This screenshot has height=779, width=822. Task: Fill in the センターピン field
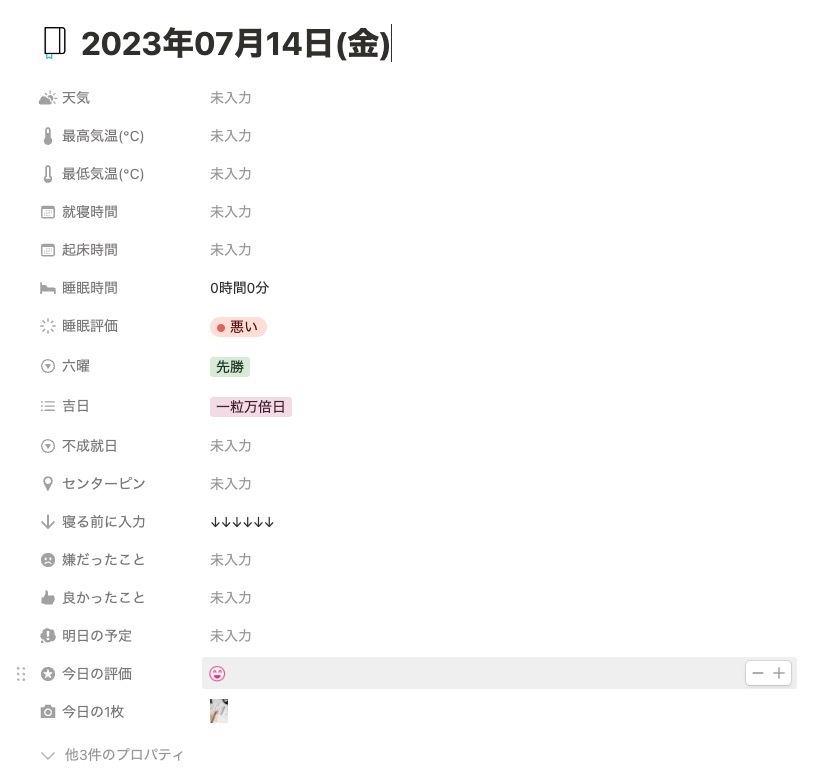230,484
